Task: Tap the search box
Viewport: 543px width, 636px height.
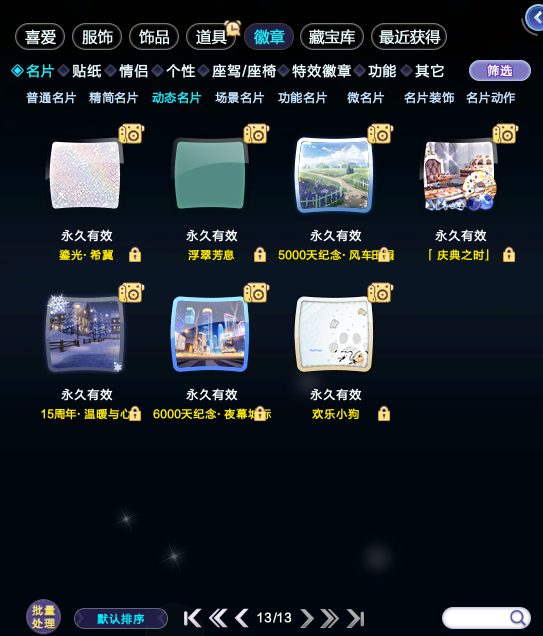Action: coord(486,618)
